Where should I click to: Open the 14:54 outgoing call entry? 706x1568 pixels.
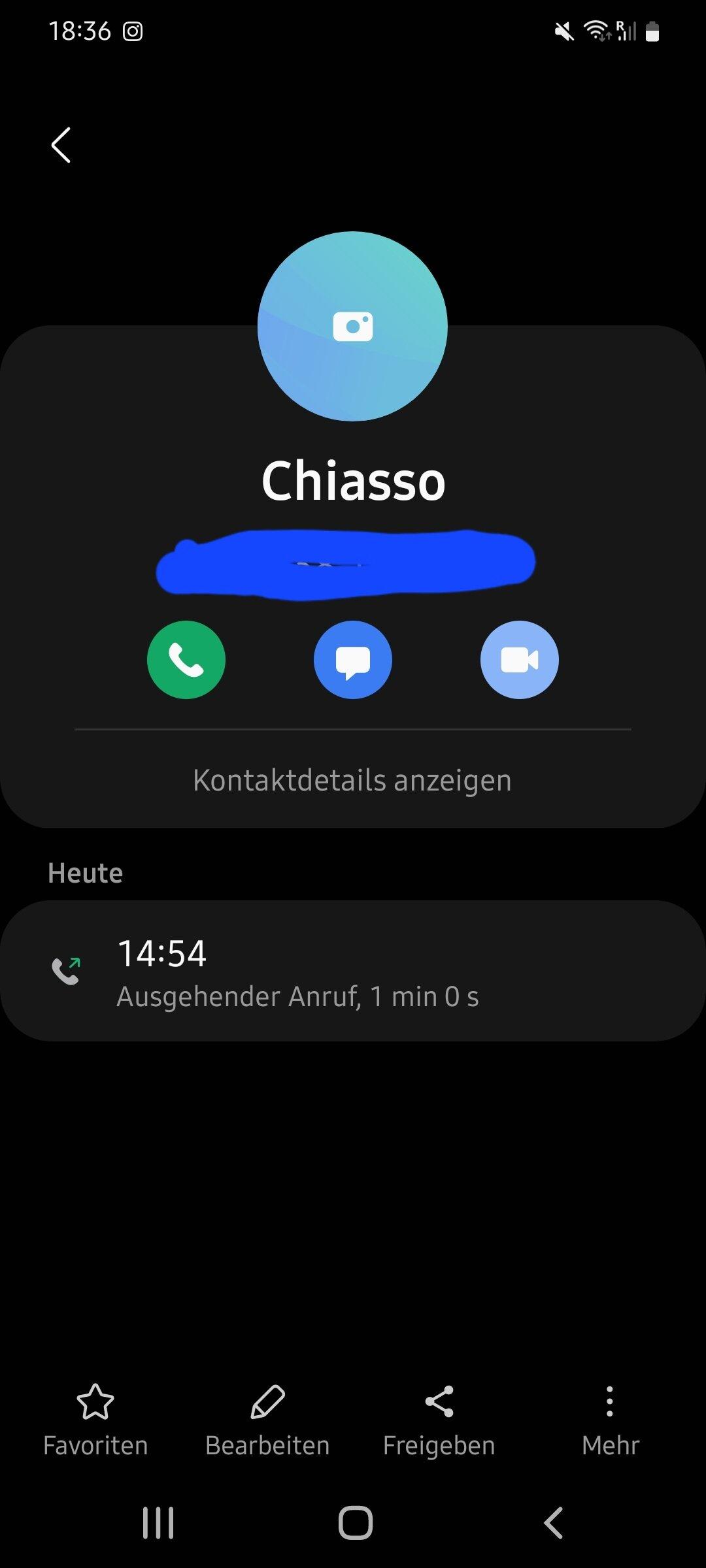pyautogui.click(x=353, y=971)
